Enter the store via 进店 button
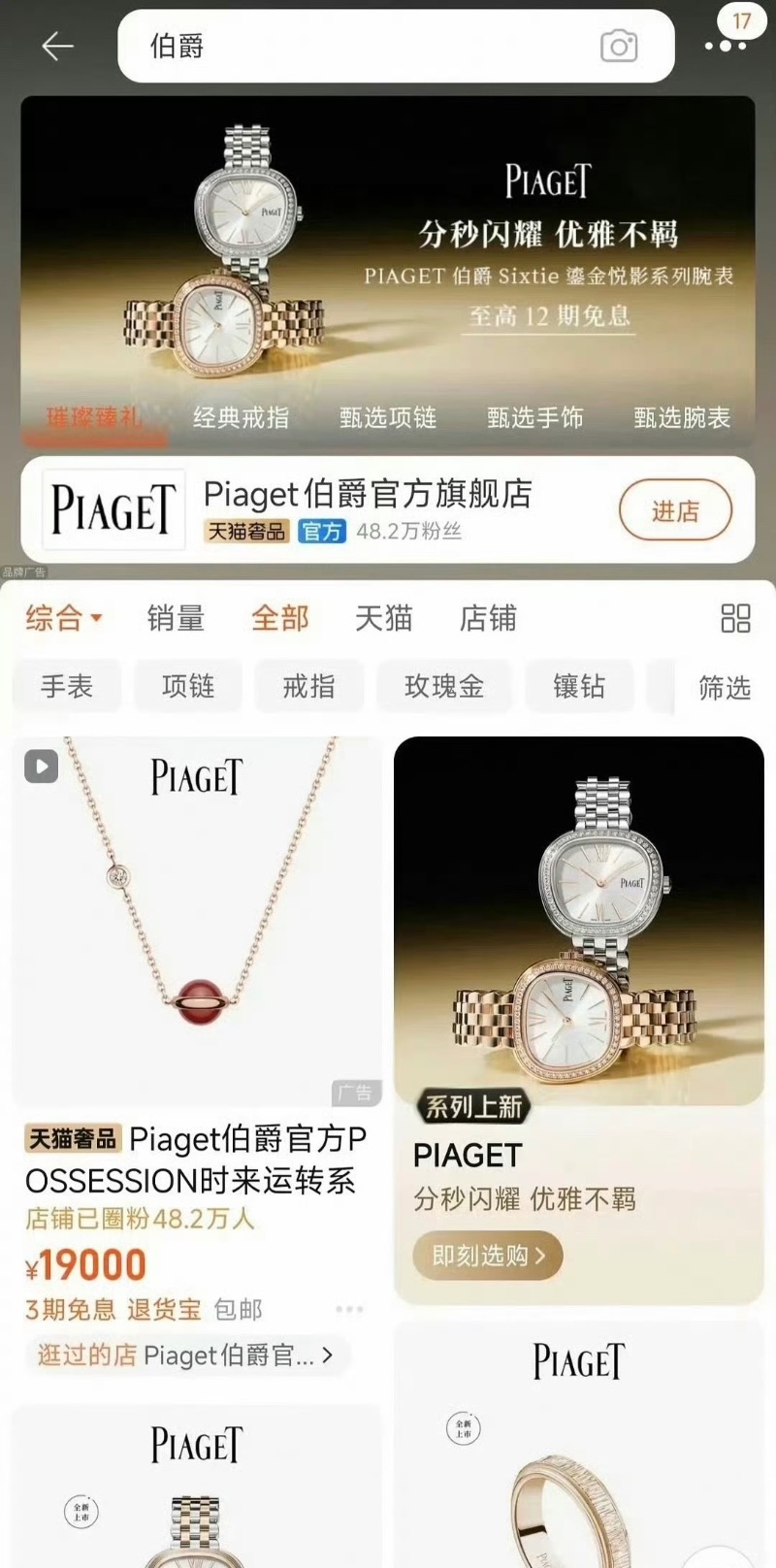776x1568 pixels. [x=675, y=510]
